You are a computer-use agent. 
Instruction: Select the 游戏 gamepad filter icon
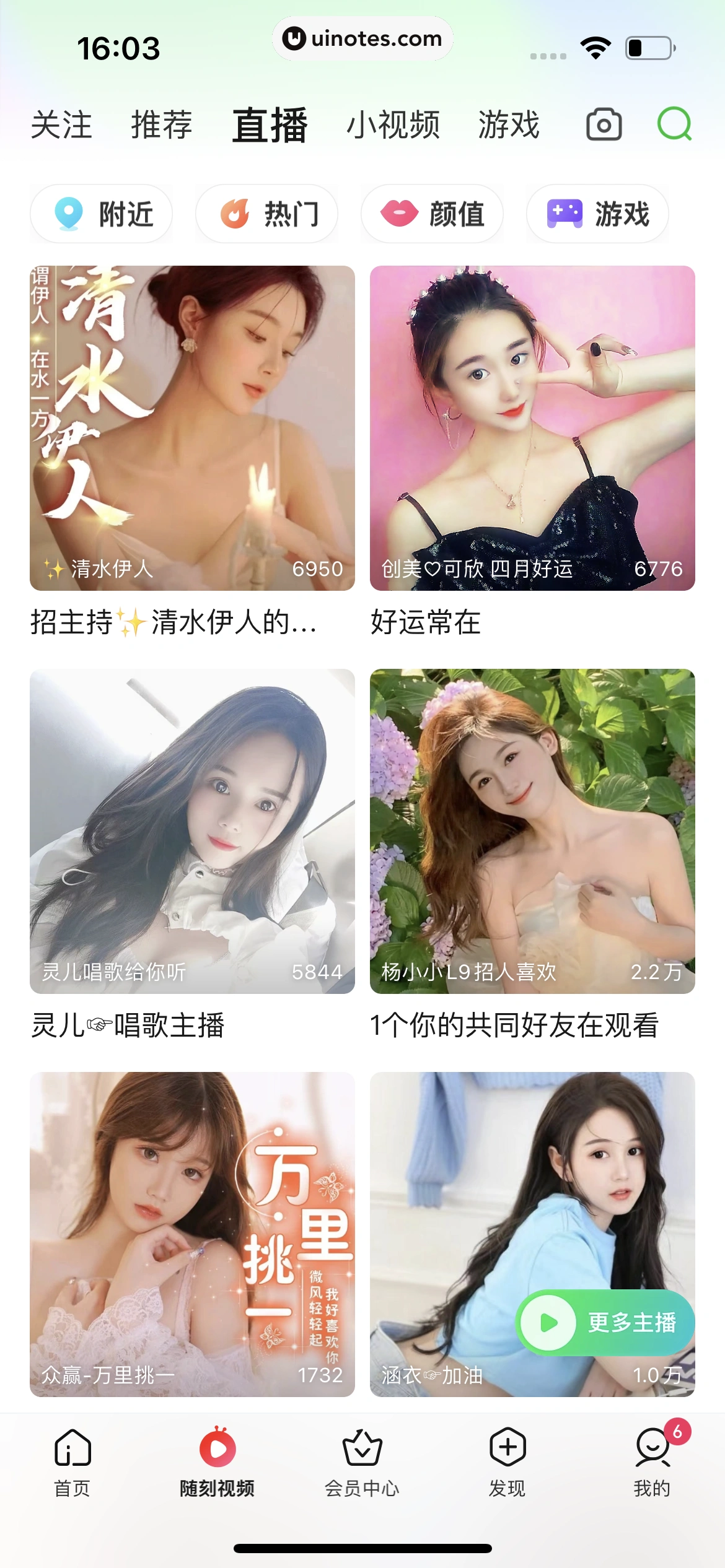click(565, 213)
